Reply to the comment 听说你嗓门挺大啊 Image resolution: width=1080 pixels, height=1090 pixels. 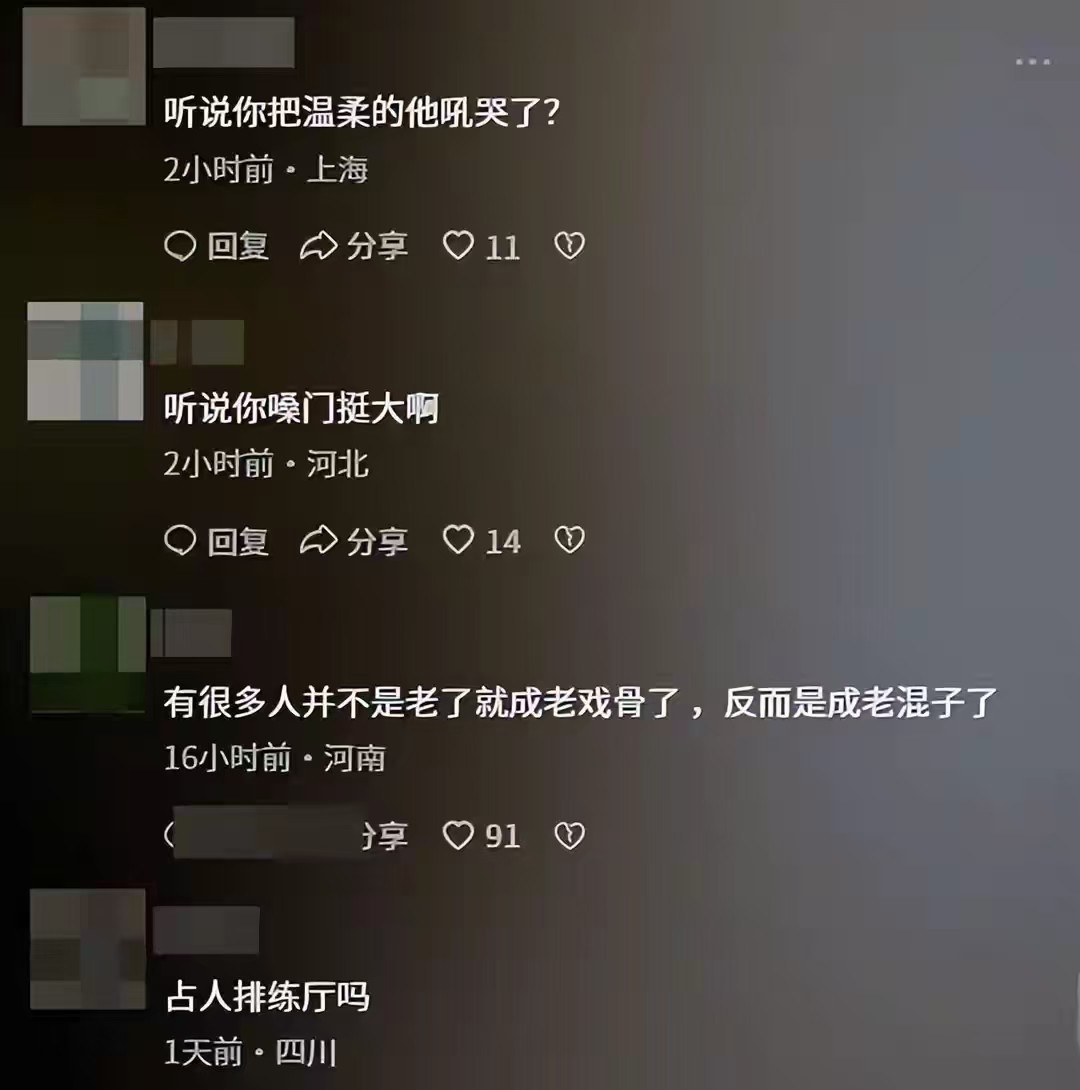coord(216,541)
